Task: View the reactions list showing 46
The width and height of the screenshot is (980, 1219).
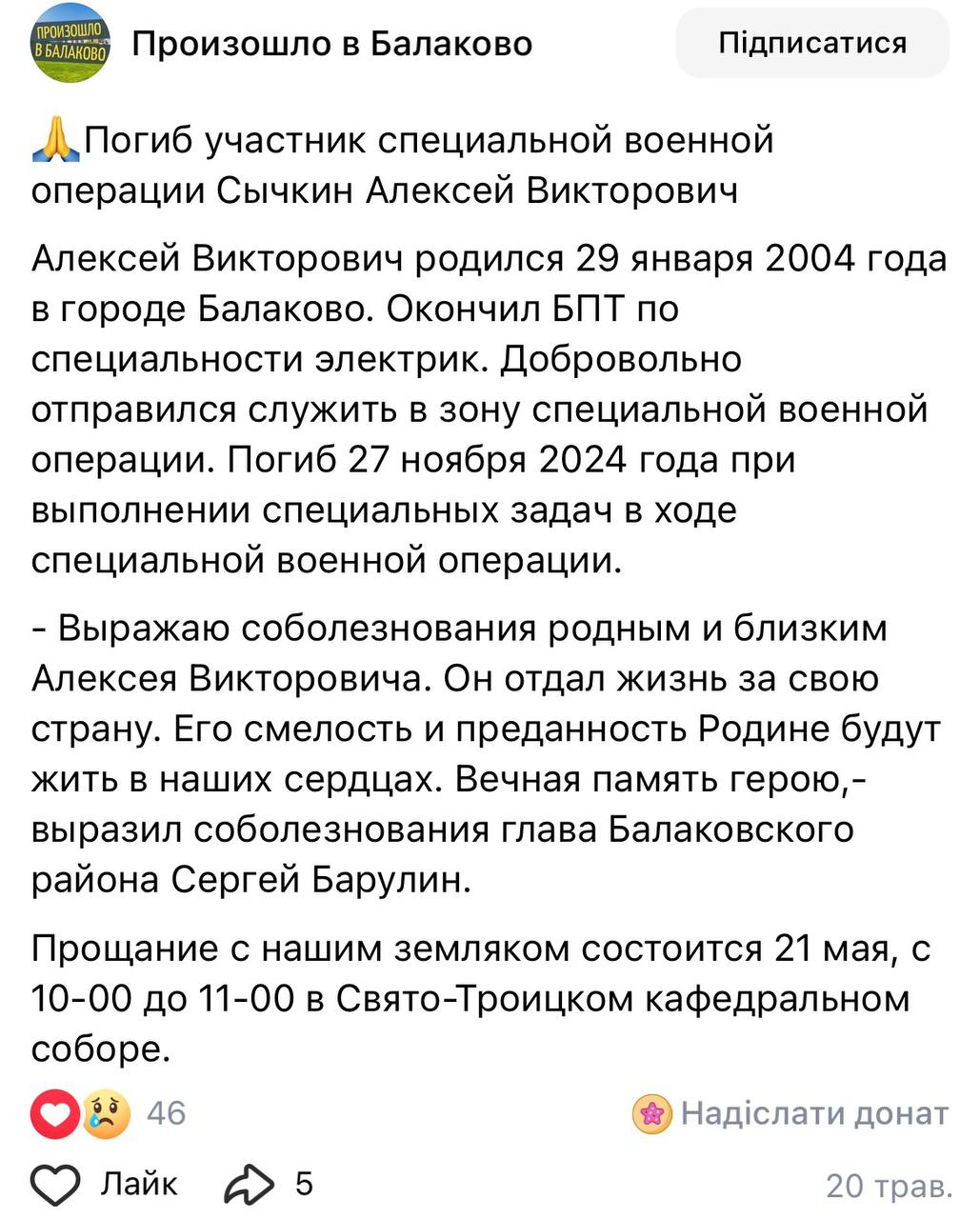Action: [108, 1112]
